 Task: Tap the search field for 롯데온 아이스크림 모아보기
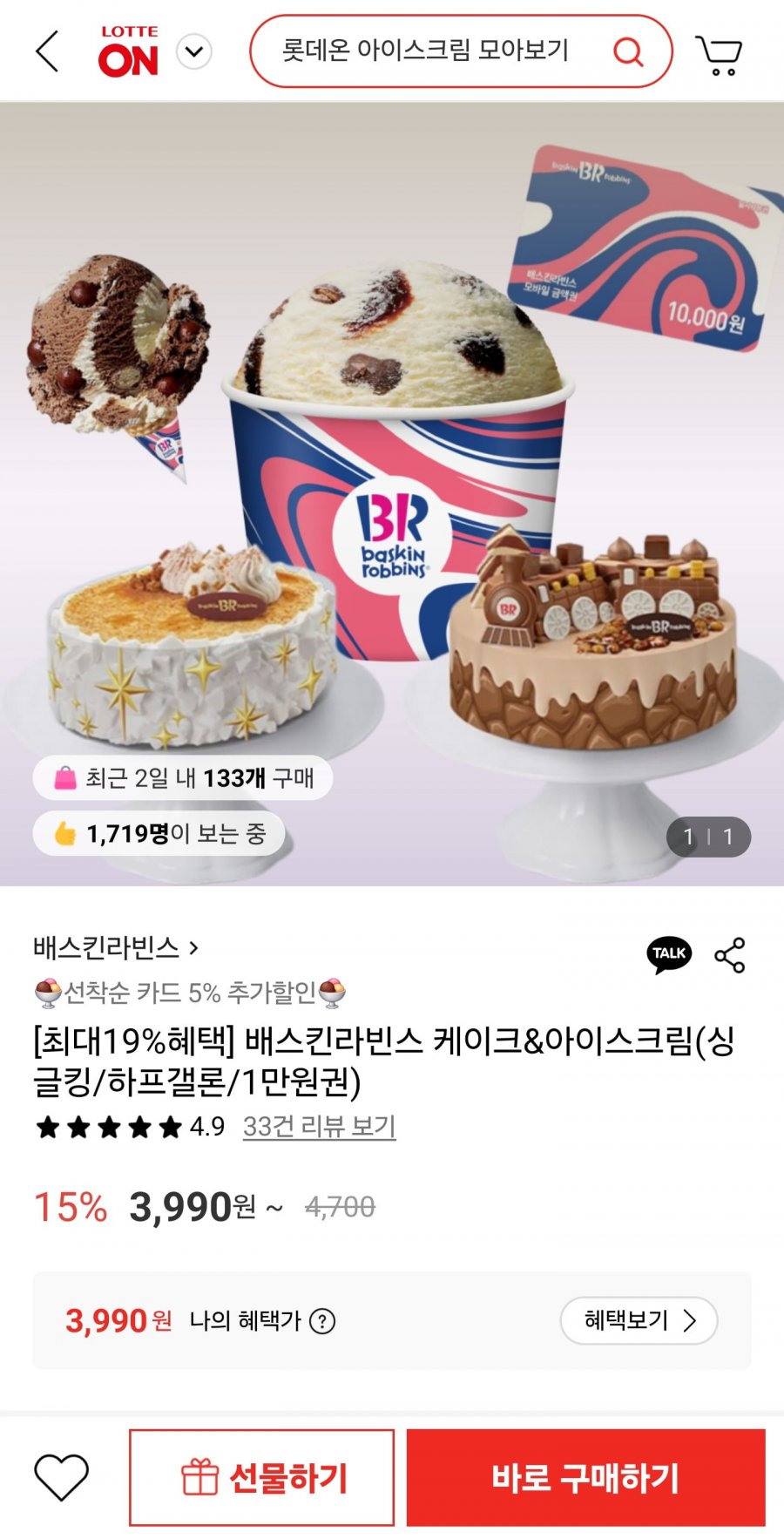[x=425, y=51]
